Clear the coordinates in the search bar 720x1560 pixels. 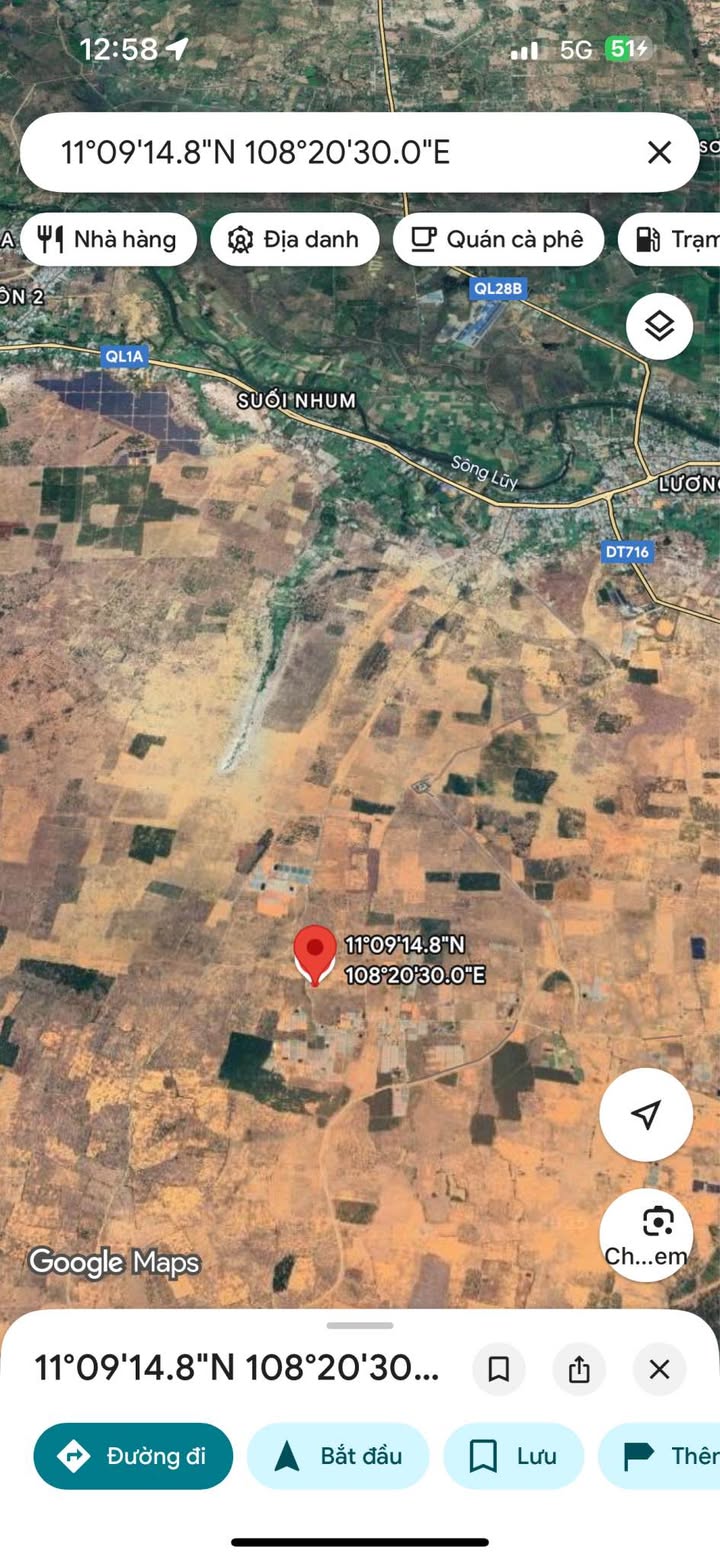coord(659,153)
